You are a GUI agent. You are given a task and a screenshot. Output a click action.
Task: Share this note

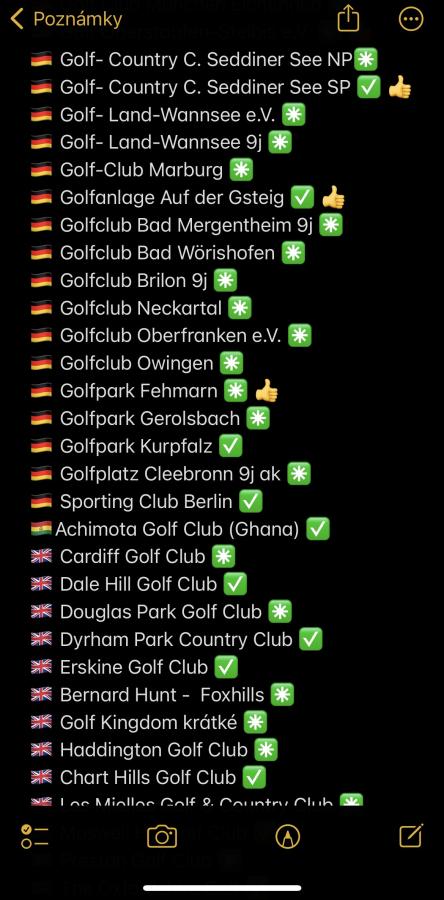click(x=348, y=18)
